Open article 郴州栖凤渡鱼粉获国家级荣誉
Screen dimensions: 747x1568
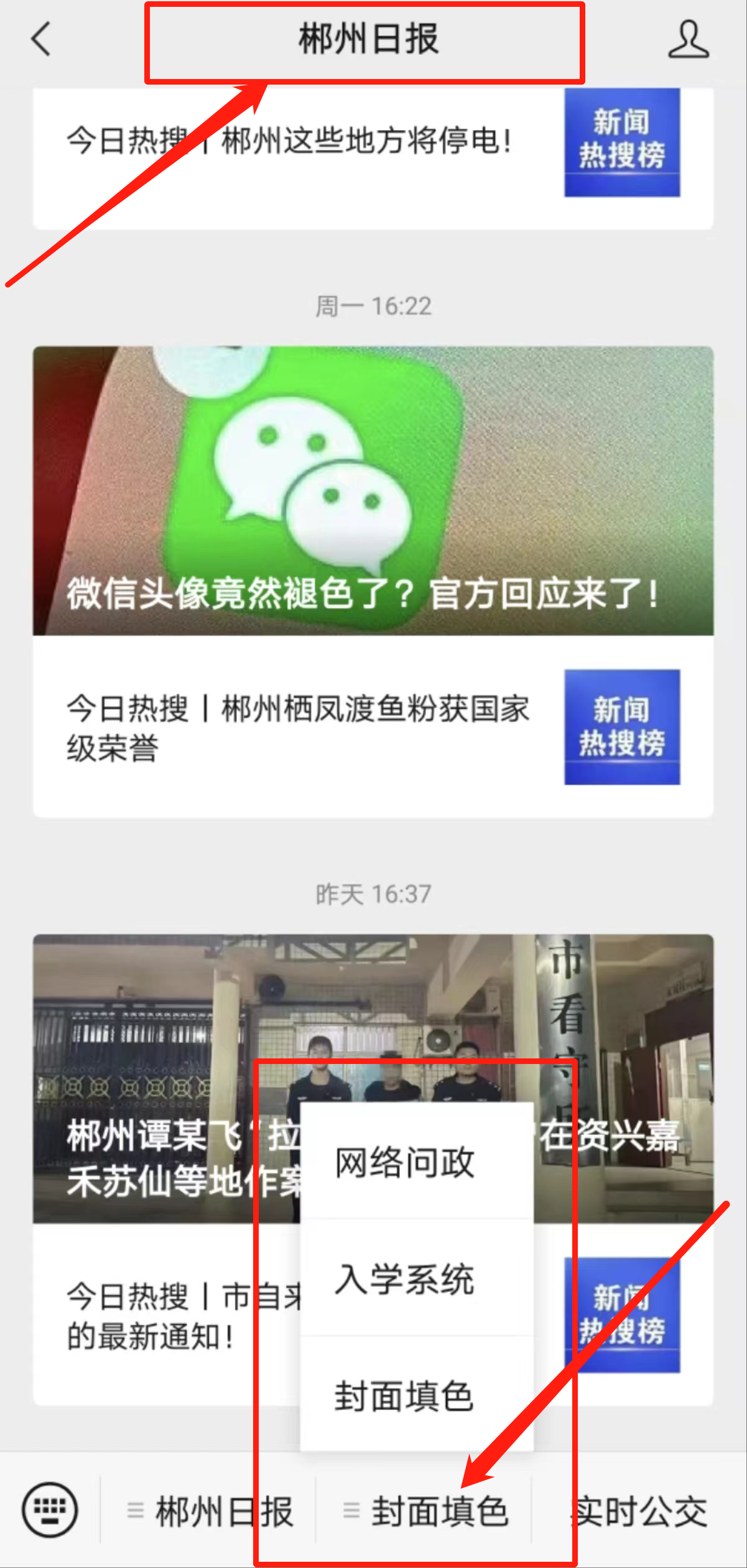(x=299, y=727)
